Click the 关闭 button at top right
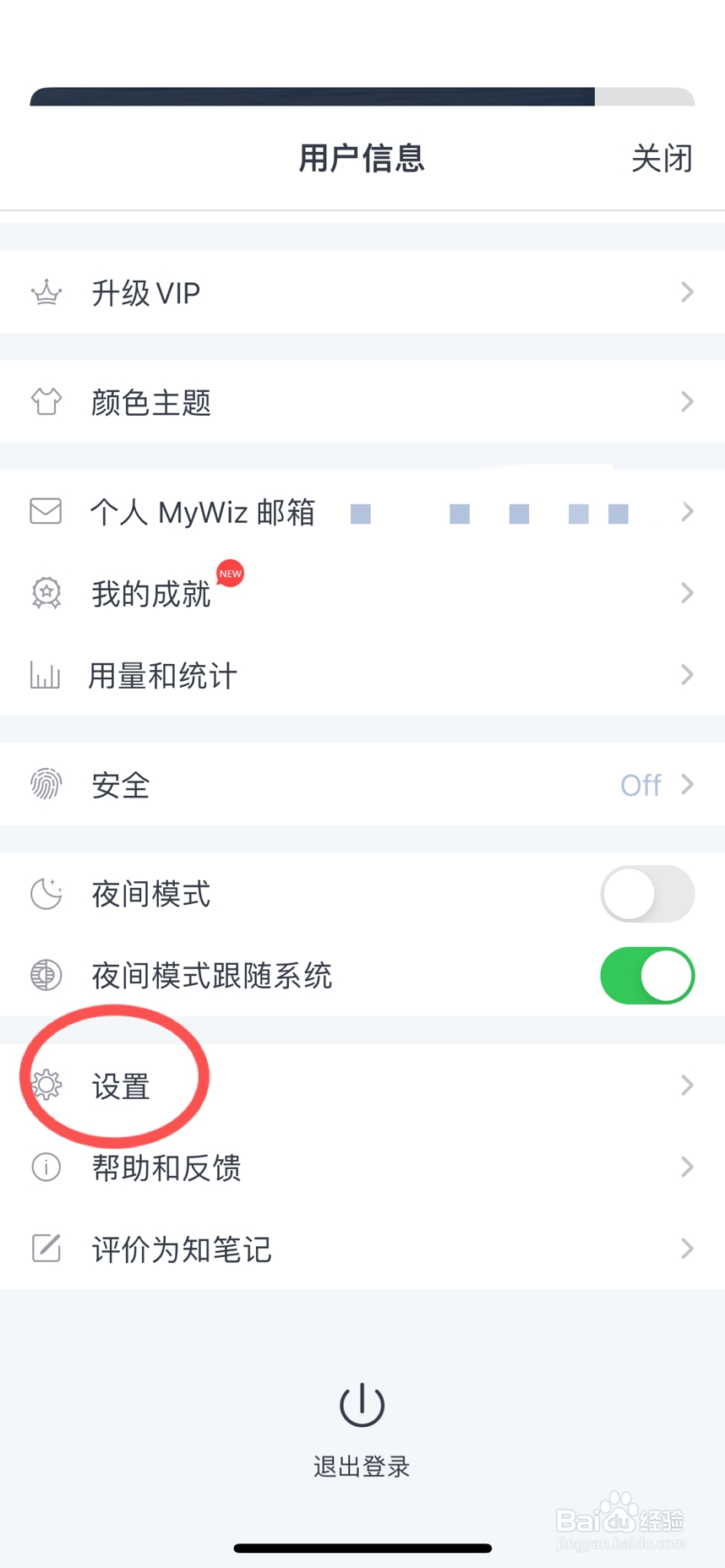725x1568 pixels. pyautogui.click(x=662, y=159)
